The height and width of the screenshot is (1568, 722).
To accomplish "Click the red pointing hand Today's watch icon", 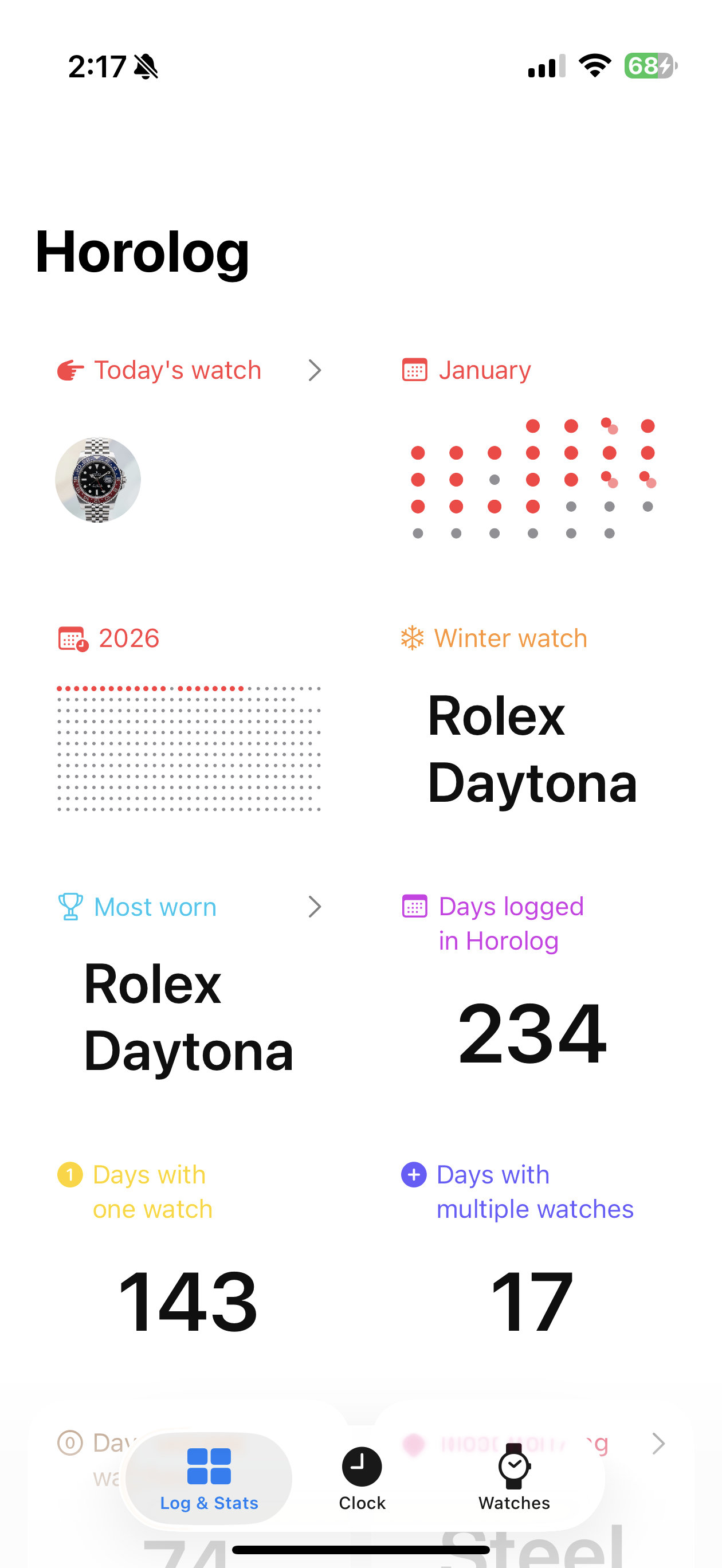I will (69, 370).
